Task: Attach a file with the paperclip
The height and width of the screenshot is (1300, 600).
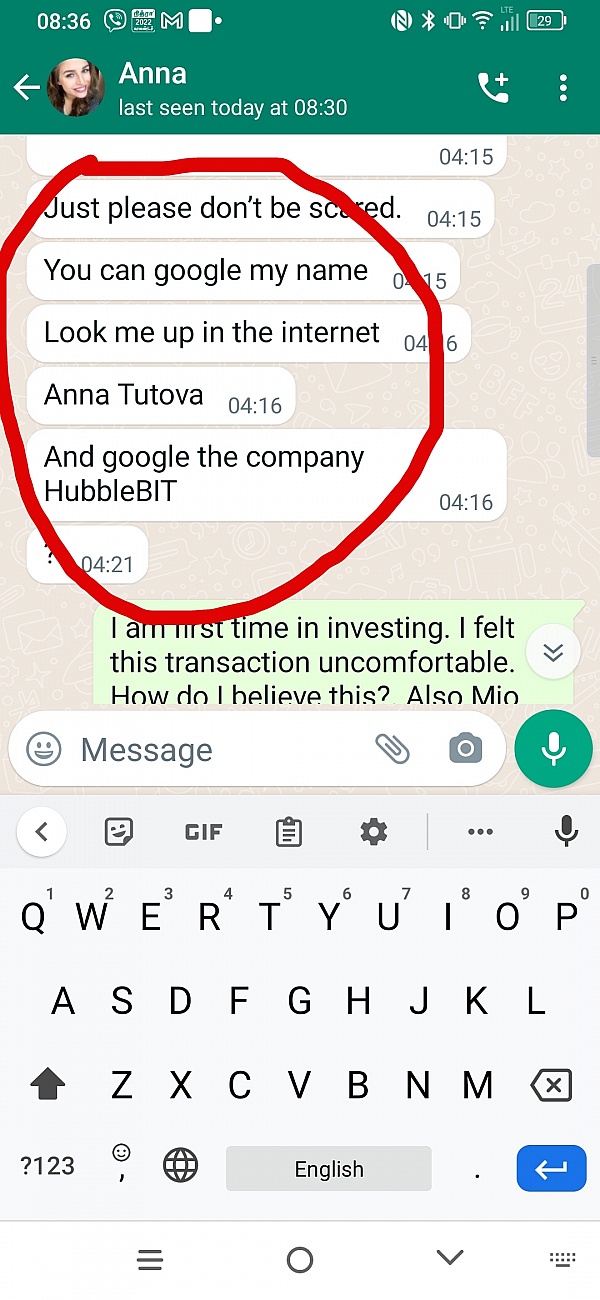Action: [392, 748]
